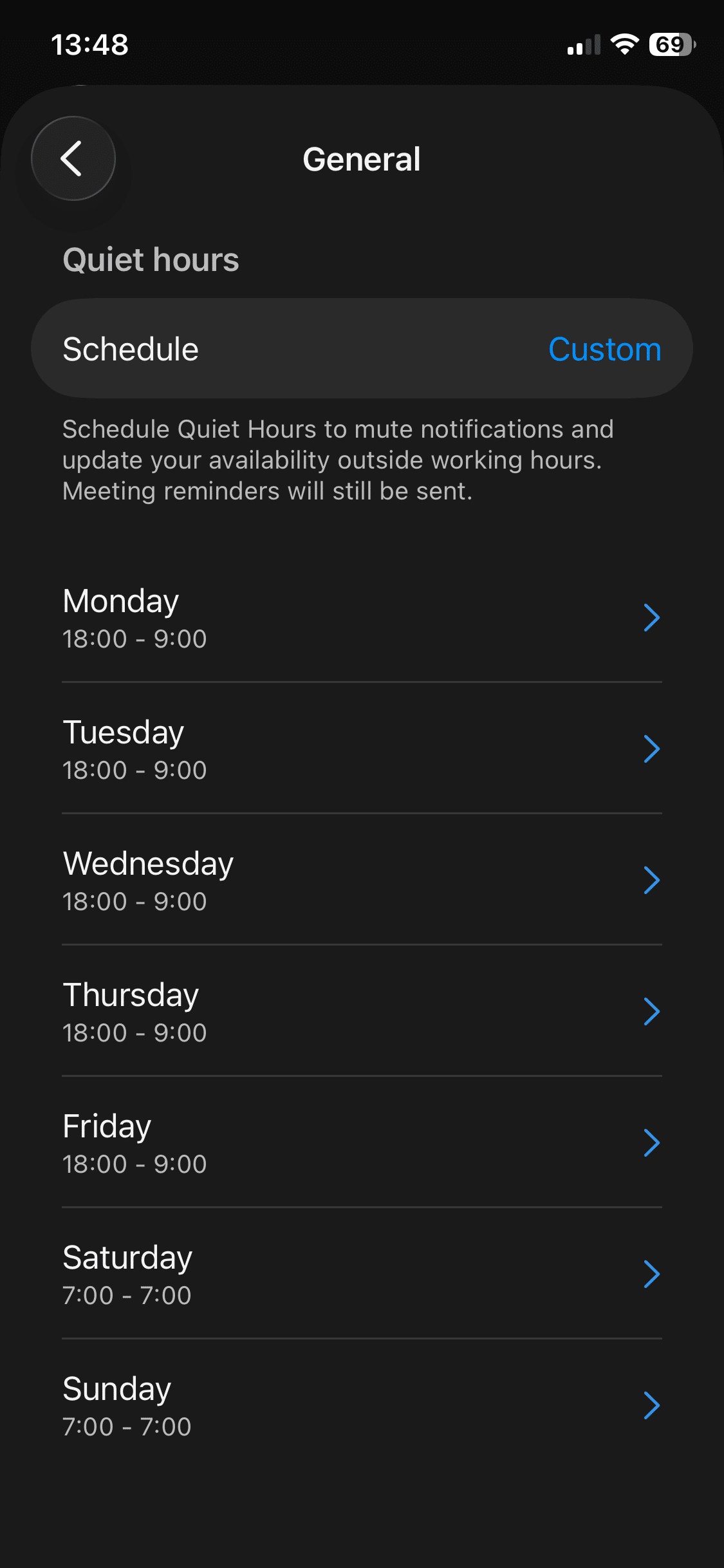
Task: Select the Wednesday schedule row
Action: tap(362, 881)
